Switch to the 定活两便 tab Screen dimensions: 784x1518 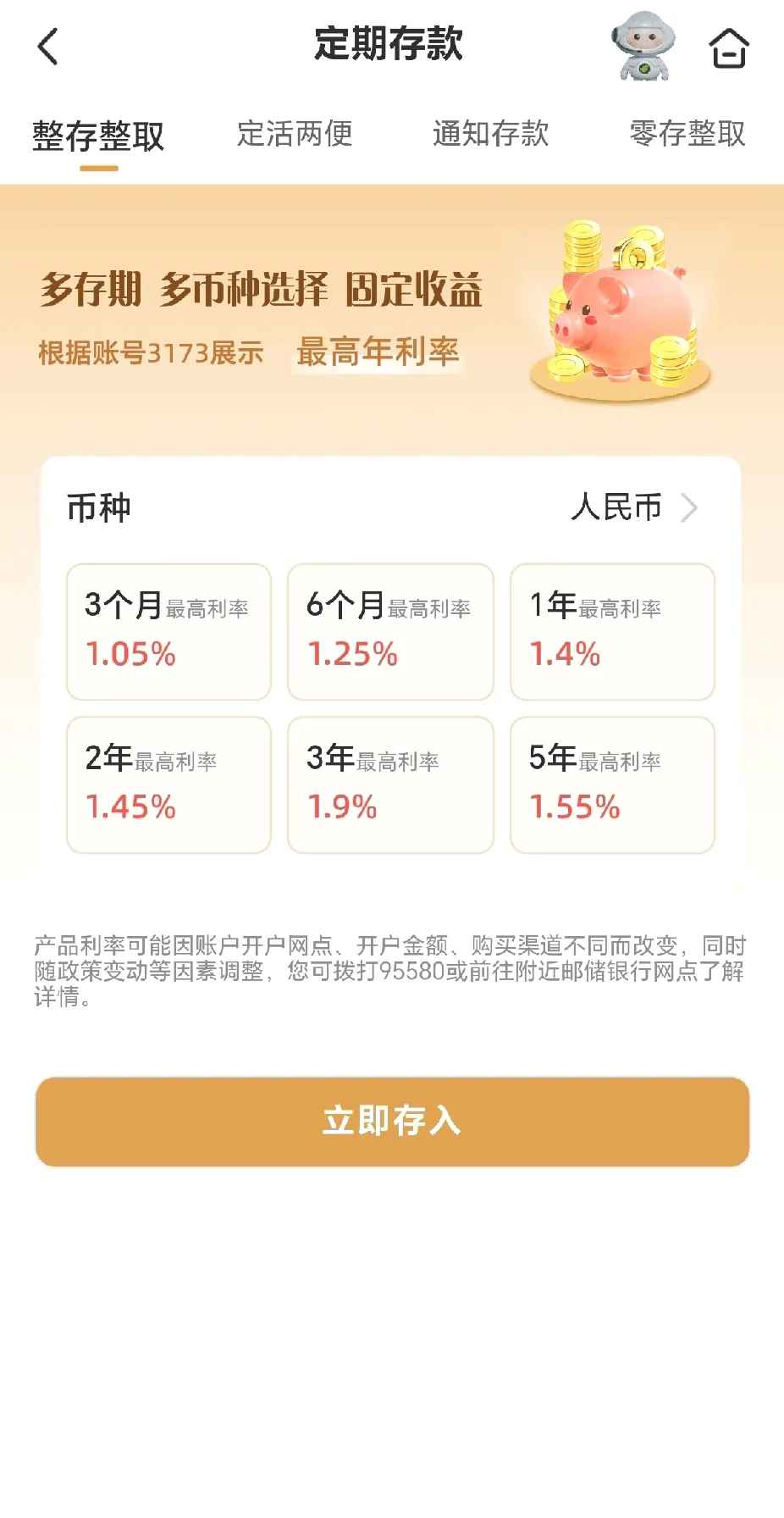294,134
